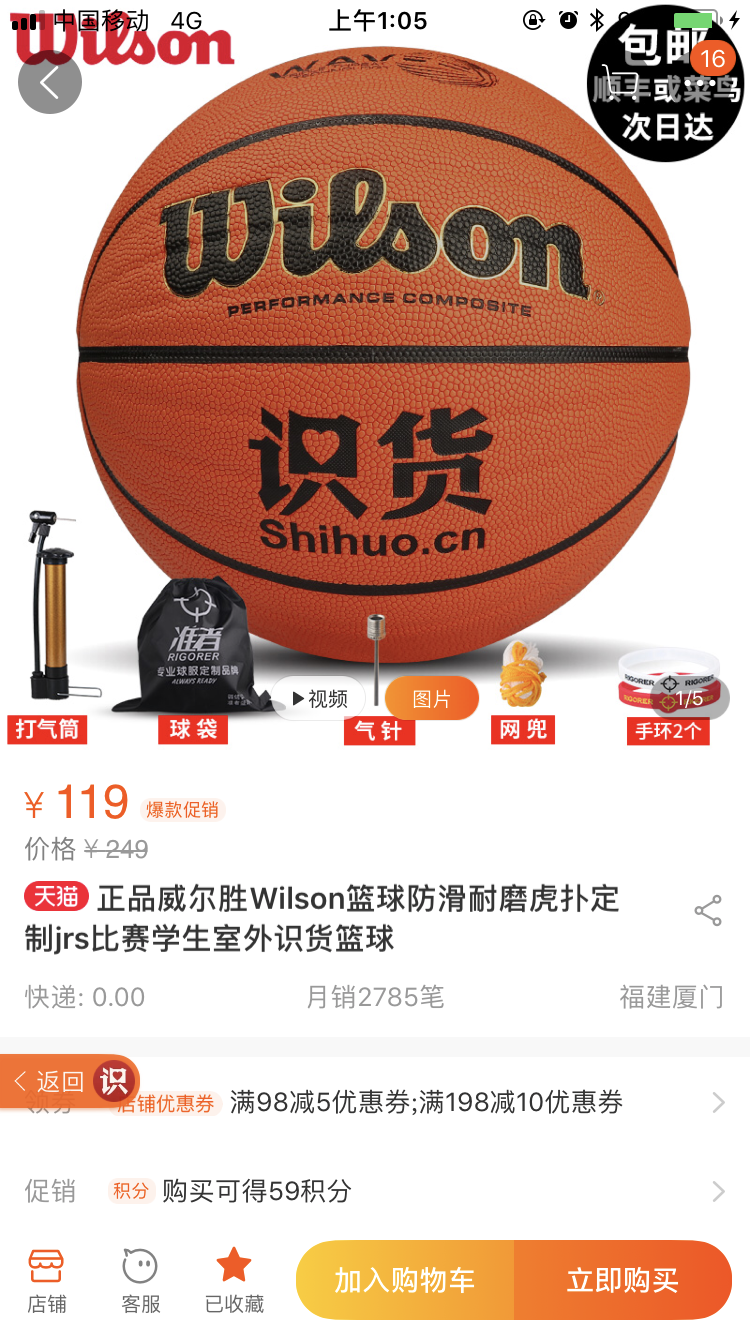Switch to the 视频 media view

click(x=319, y=698)
